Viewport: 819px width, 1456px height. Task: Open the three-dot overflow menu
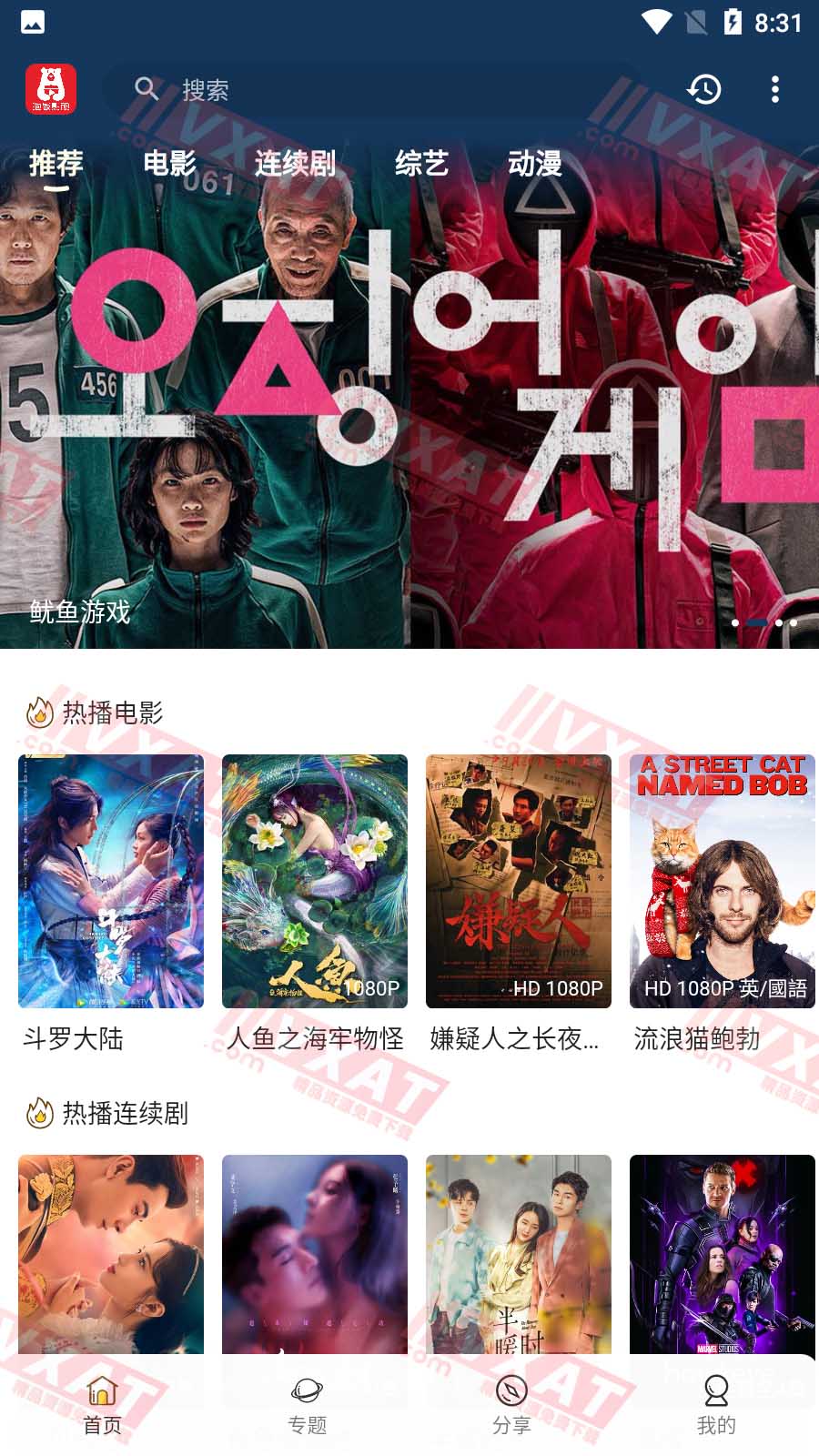[775, 89]
